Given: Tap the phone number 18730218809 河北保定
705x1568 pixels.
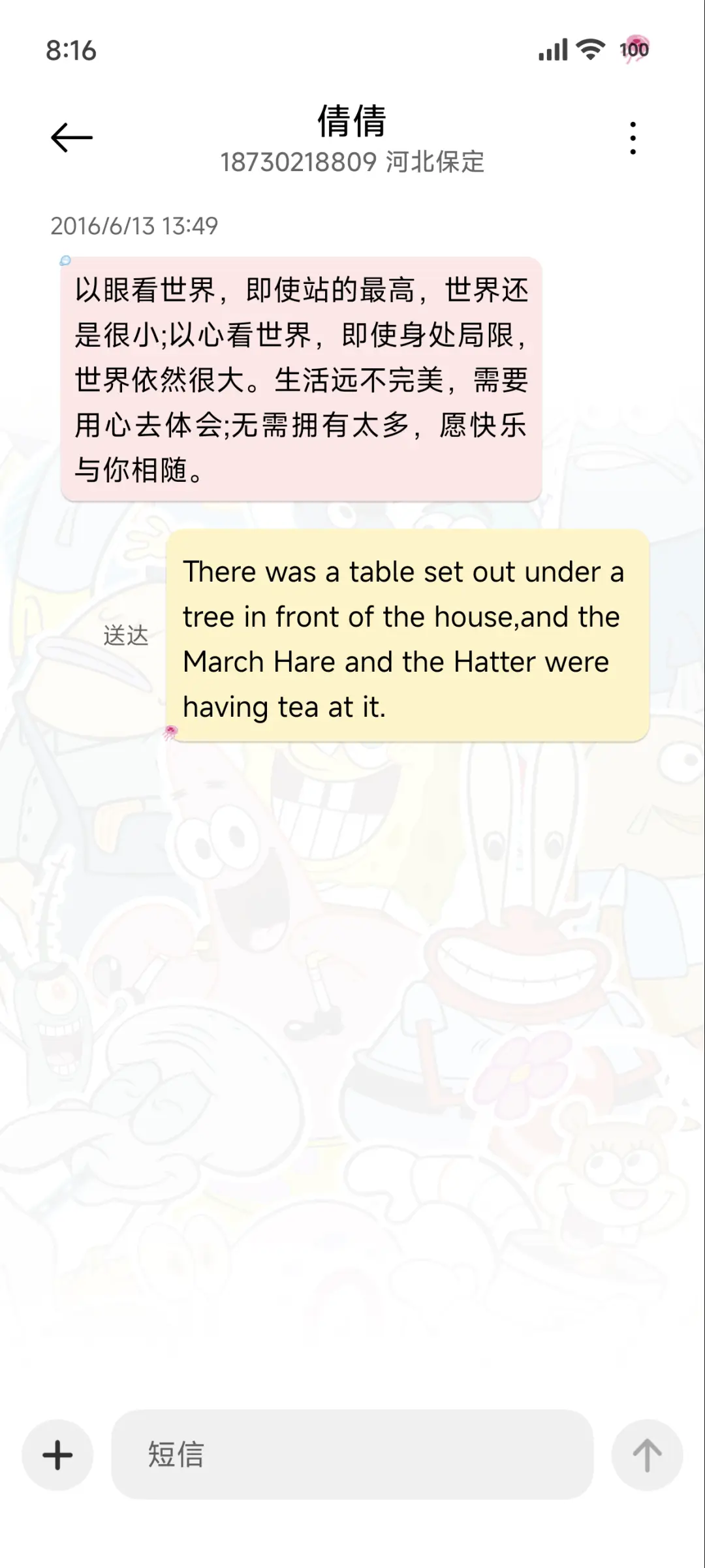Looking at the screenshot, I should pos(352,163).
